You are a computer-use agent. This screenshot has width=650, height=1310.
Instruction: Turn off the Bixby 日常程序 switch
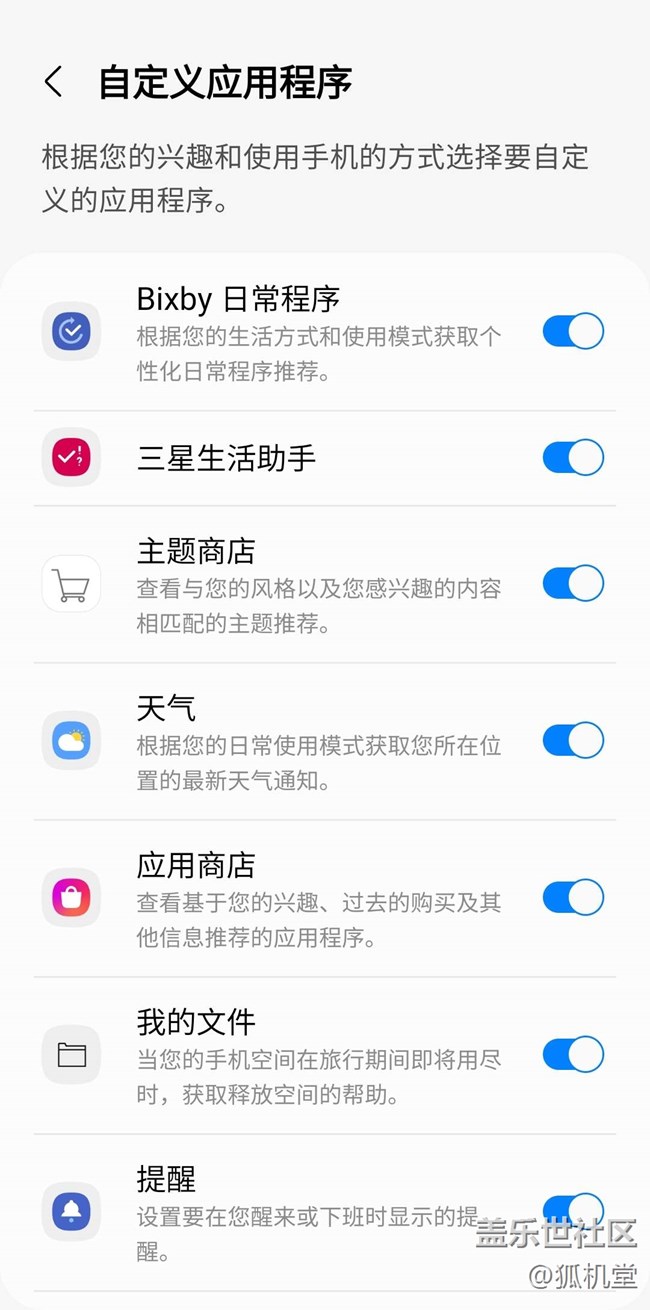tap(573, 331)
